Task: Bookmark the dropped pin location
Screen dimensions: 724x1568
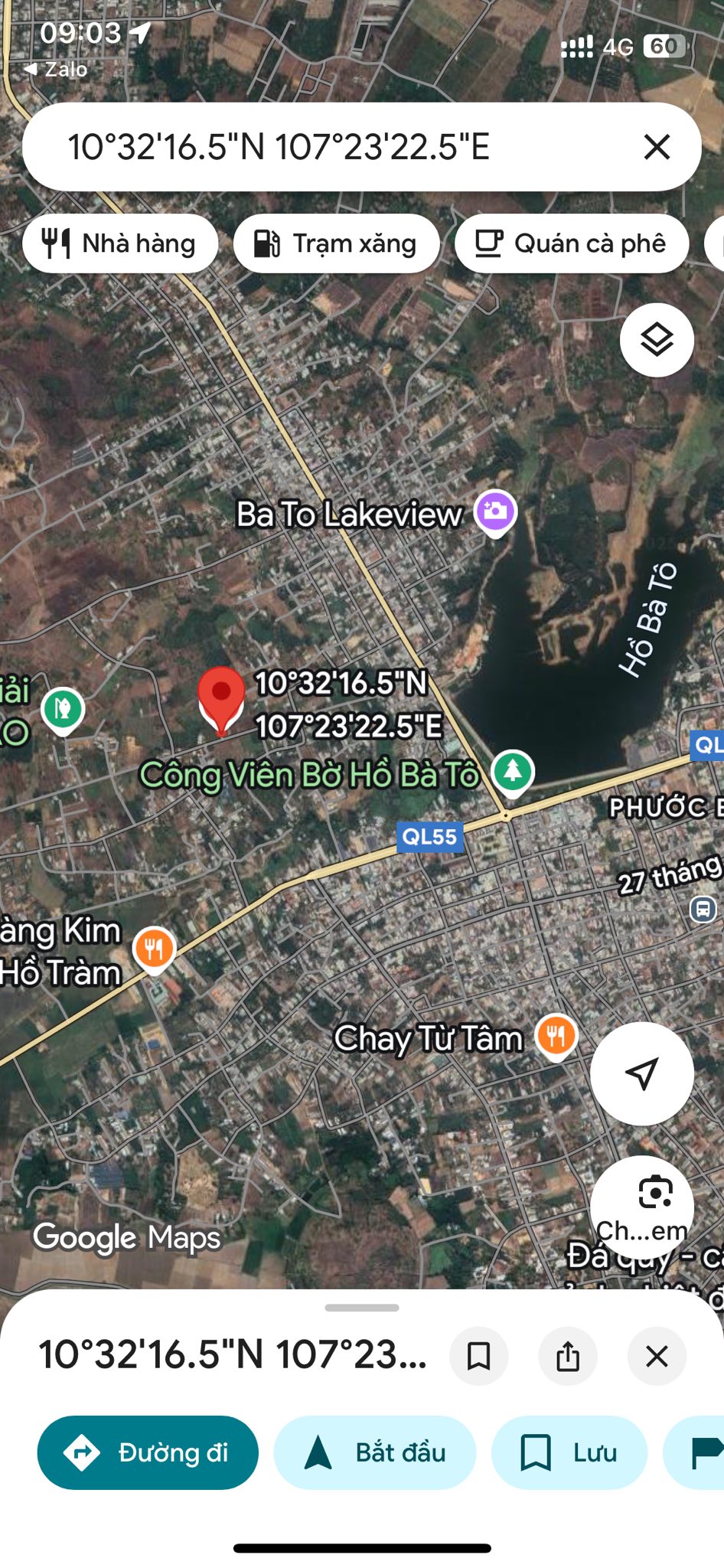Action: 479,1357
